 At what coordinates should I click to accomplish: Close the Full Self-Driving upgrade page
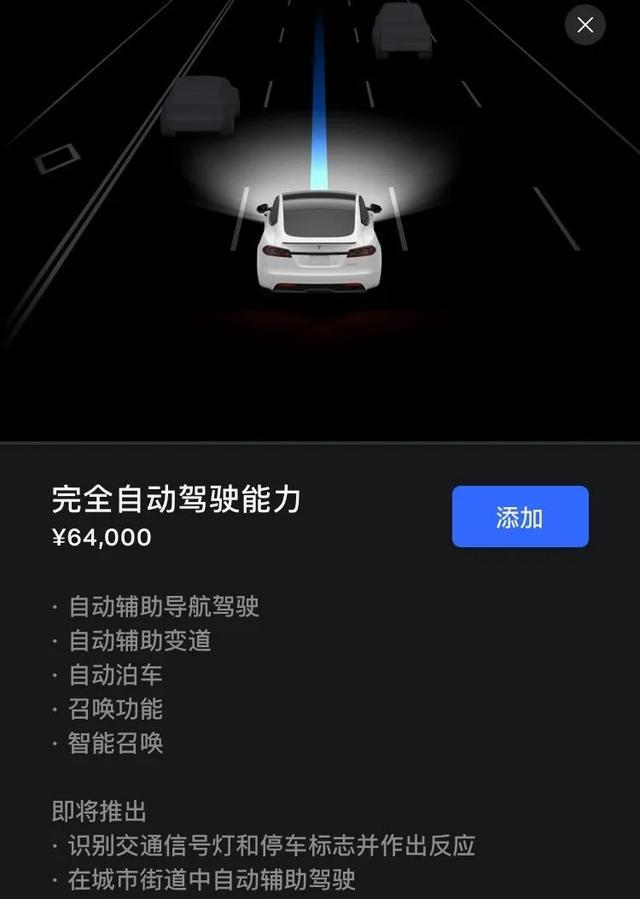[x=585, y=25]
